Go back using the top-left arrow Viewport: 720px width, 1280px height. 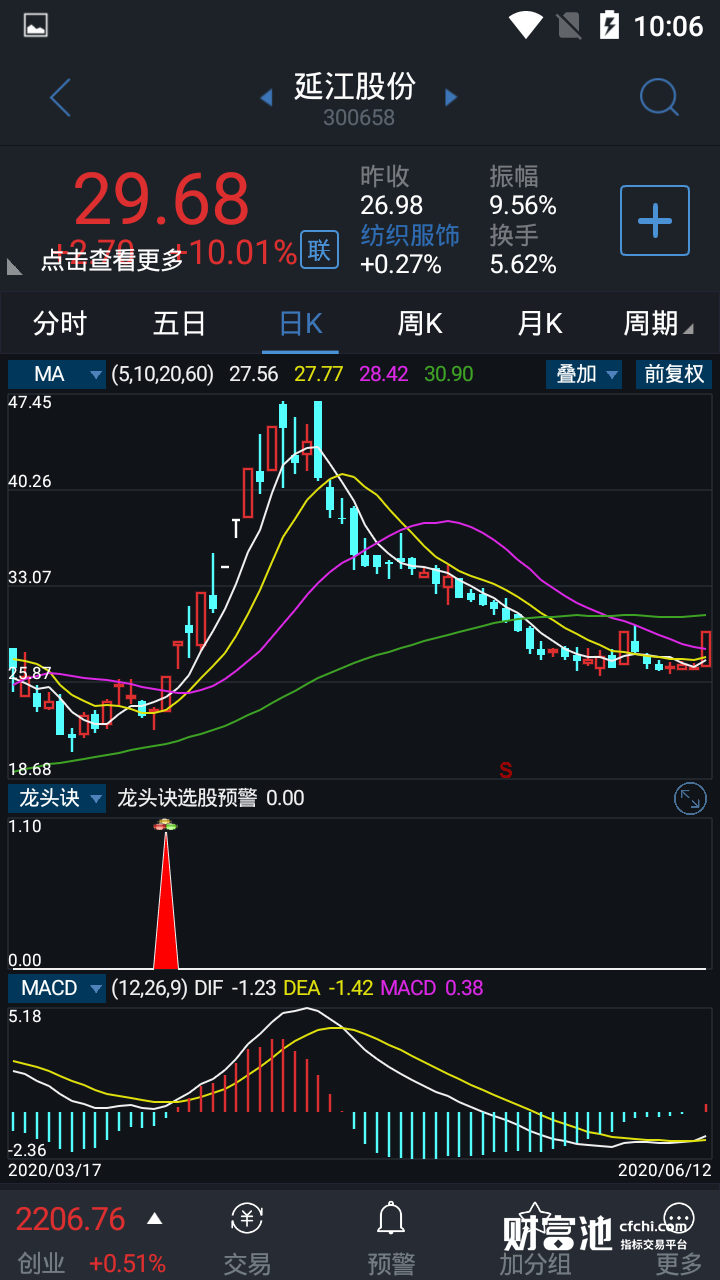click(x=60, y=98)
